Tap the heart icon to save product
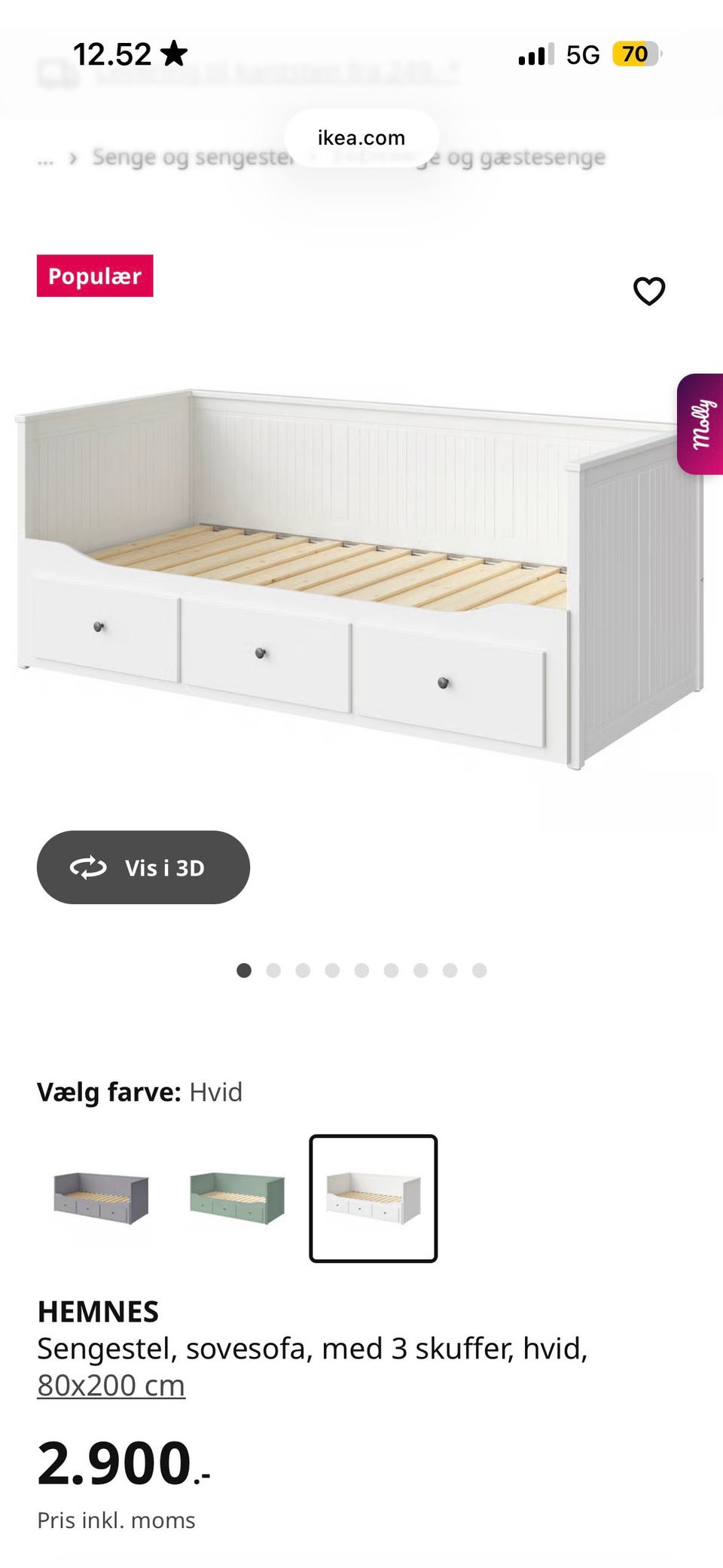This screenshot has height=1568, width=723. point(648,290)
